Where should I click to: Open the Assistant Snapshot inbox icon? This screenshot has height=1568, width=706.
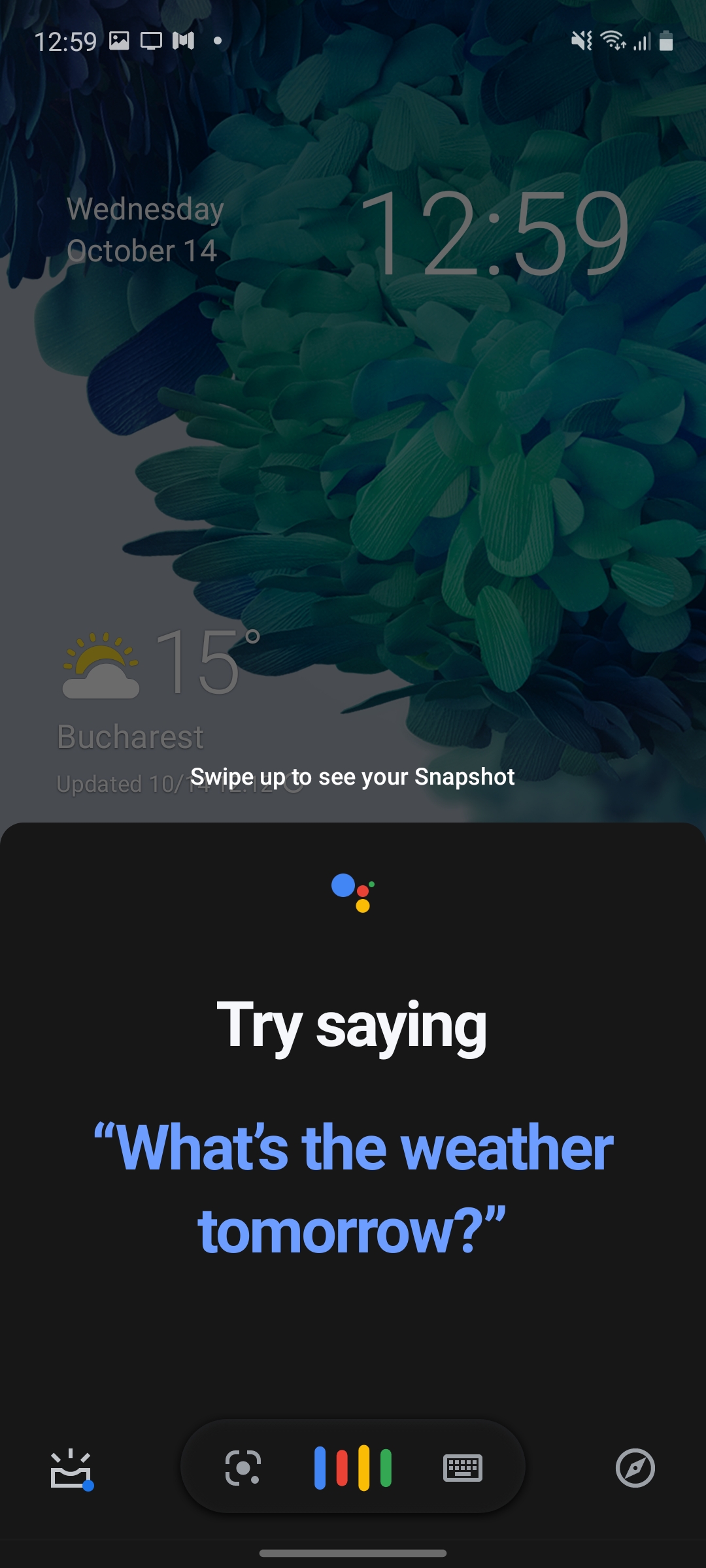(x=71, y=1469)
